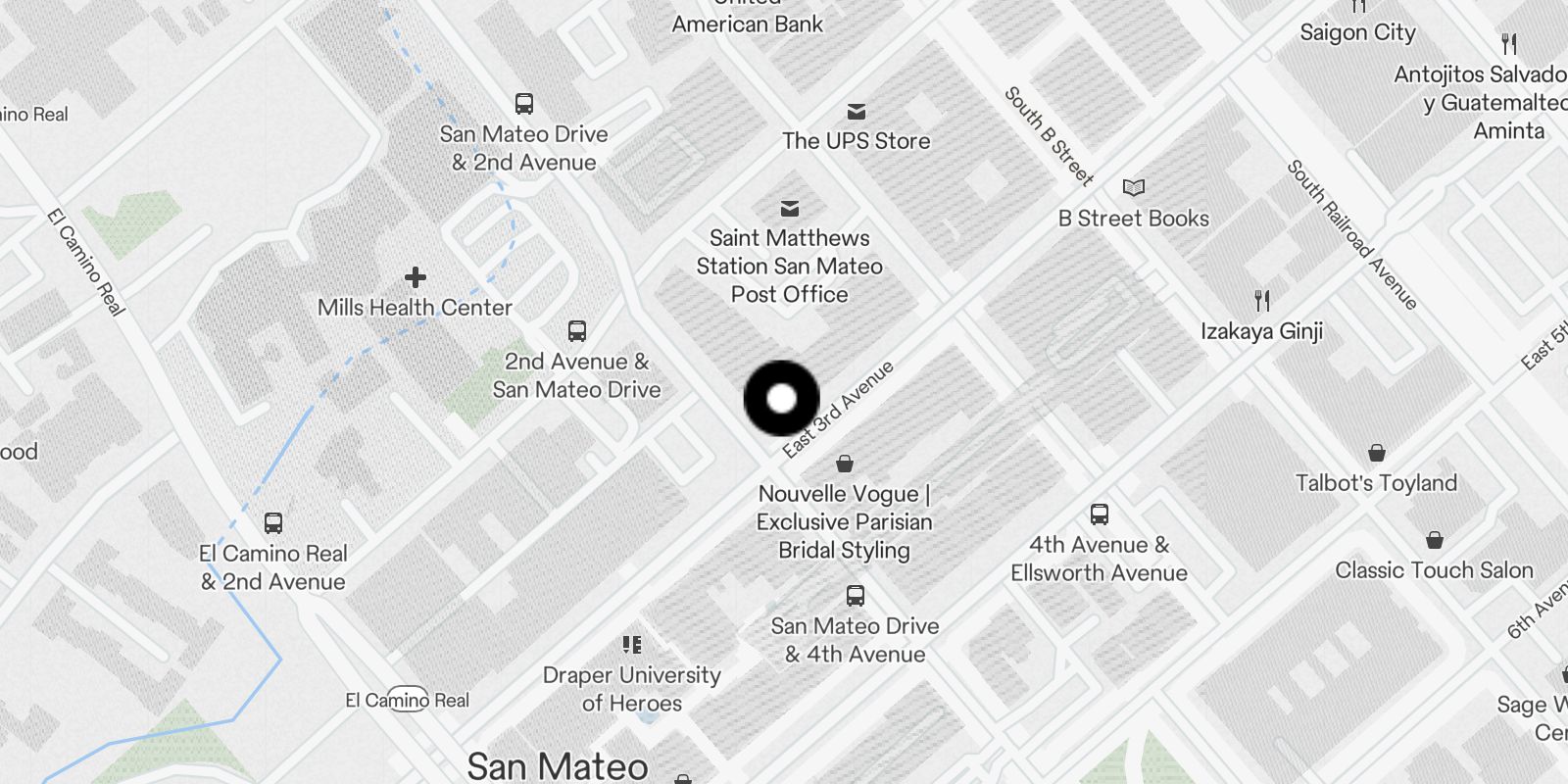Select the Saigon City restaurant marker
Screen dimensions: 1568x784
(1358, 8)
